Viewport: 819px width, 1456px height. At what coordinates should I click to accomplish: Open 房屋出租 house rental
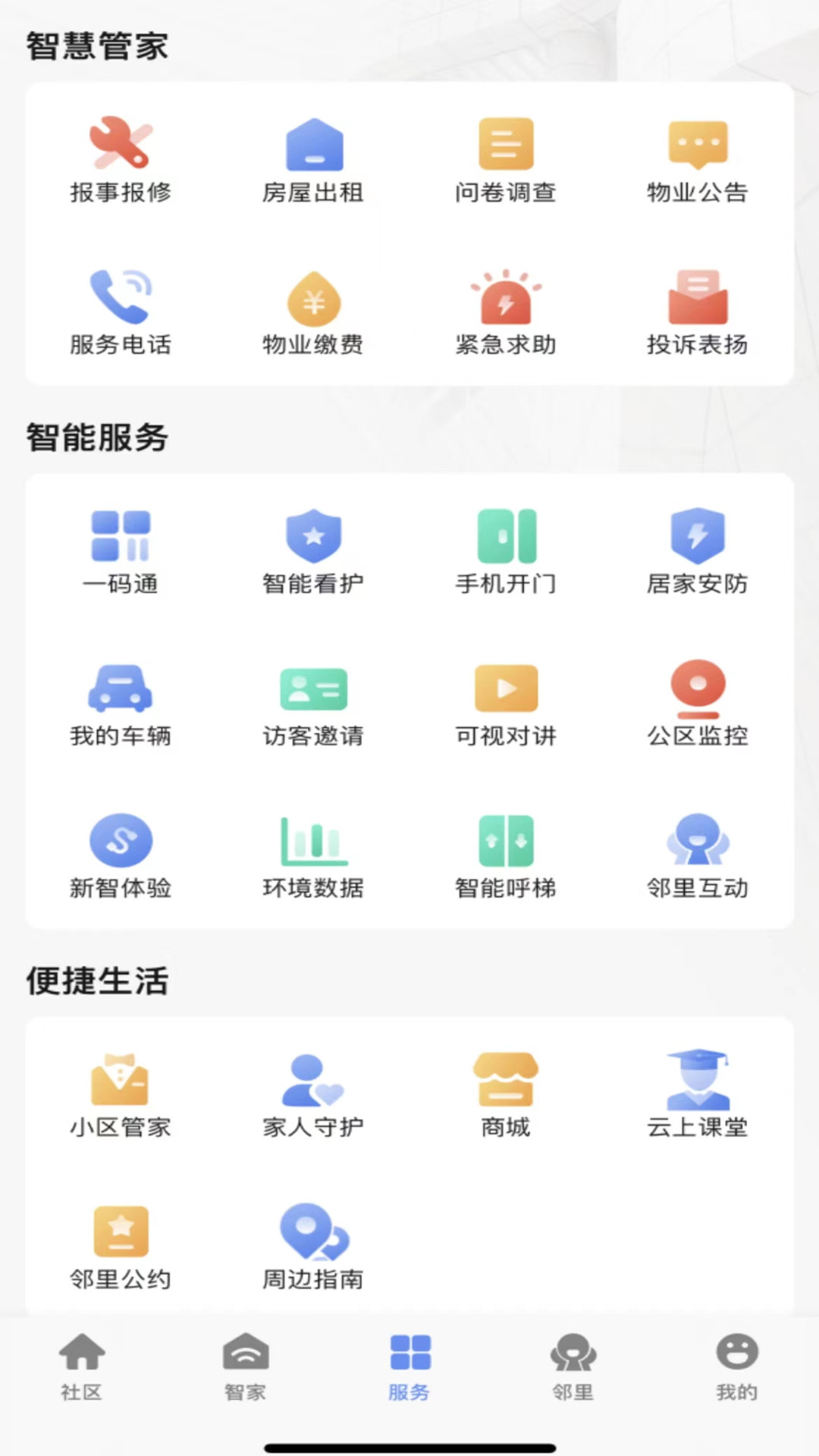(313, 159)
